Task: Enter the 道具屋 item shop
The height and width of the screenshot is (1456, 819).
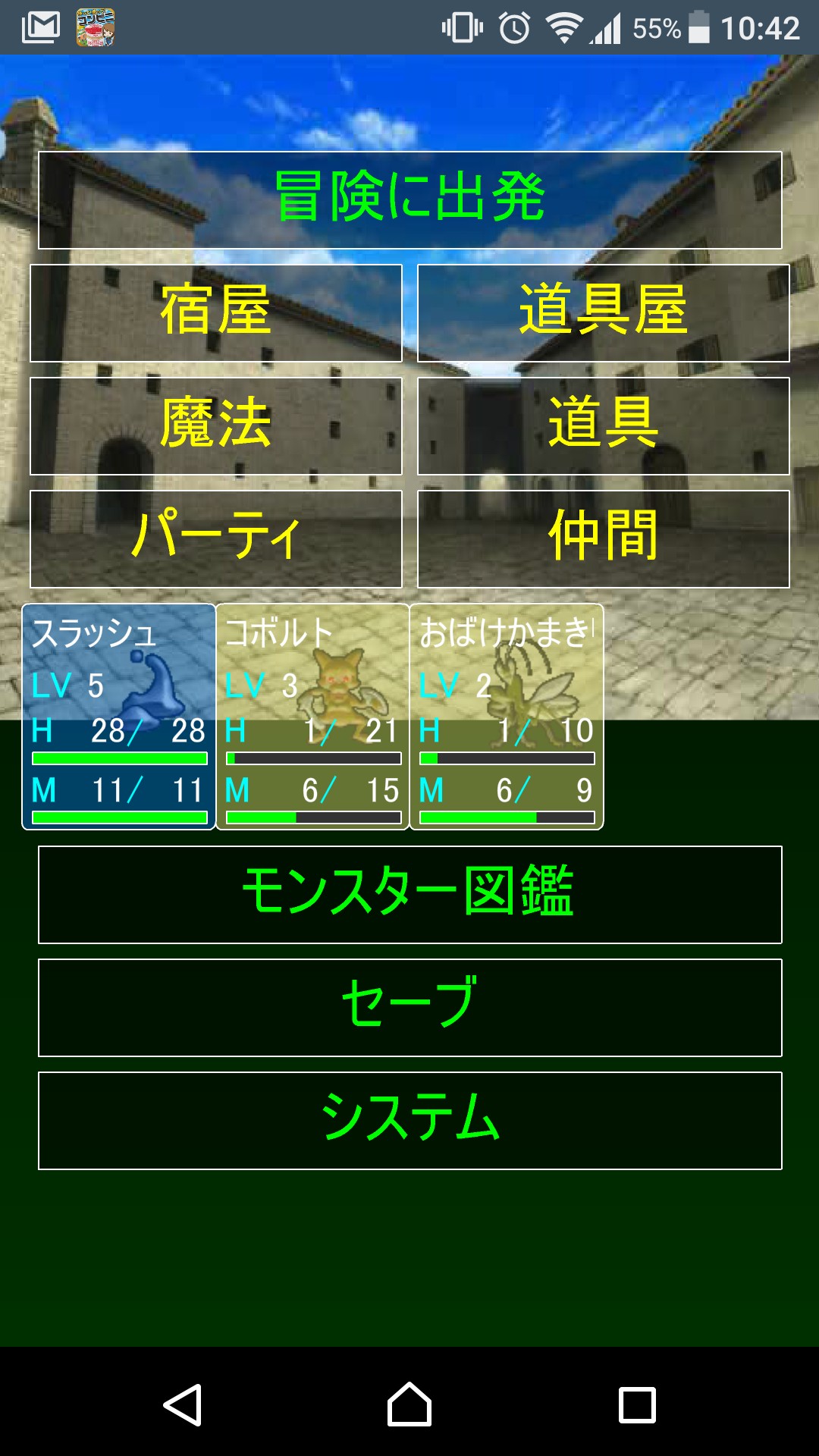Action: pyautogui.click(x=604, y=313)
